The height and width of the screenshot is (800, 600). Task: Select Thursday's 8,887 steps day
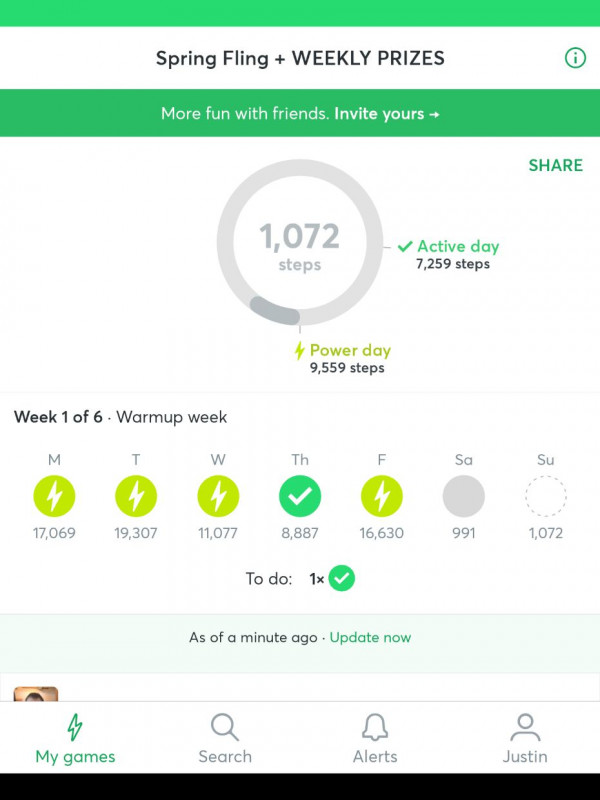tap(300, 496)
